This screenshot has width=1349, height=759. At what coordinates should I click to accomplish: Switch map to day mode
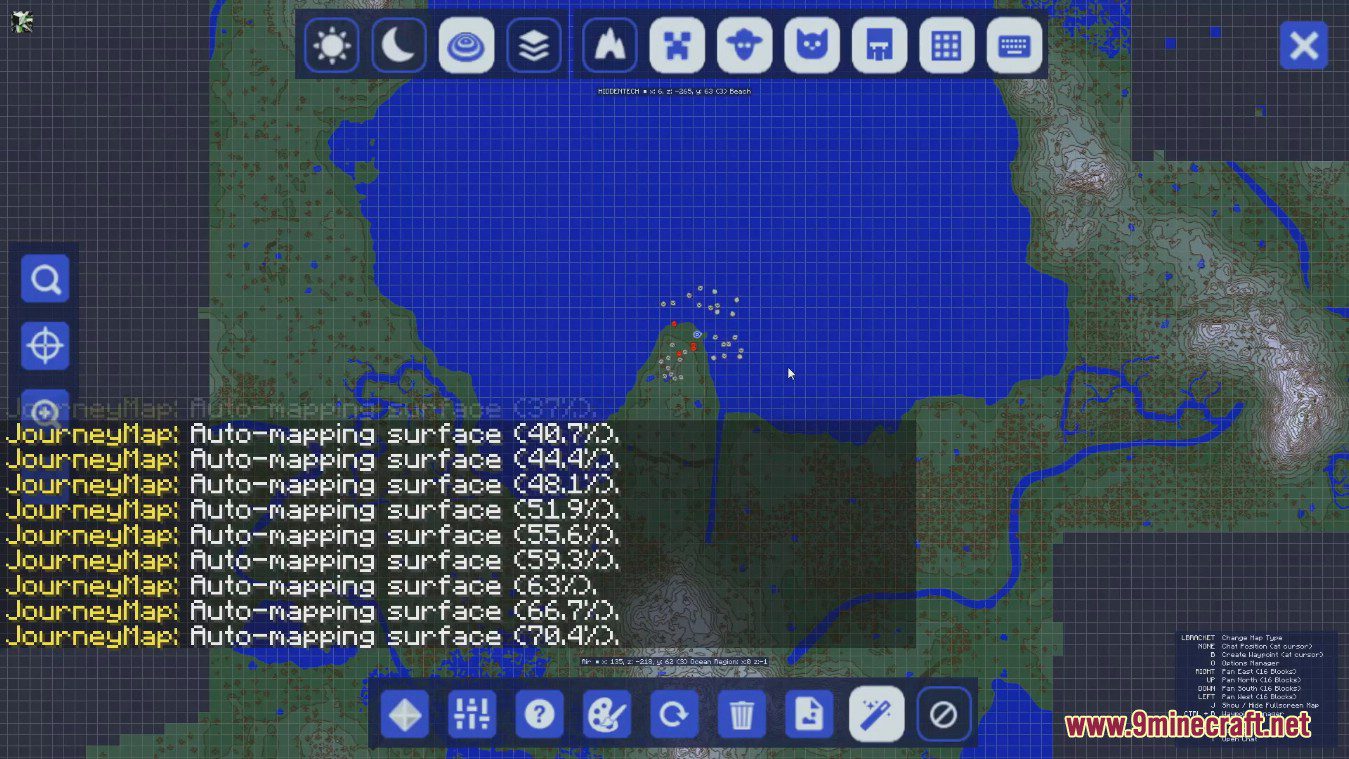click(331, 46)
